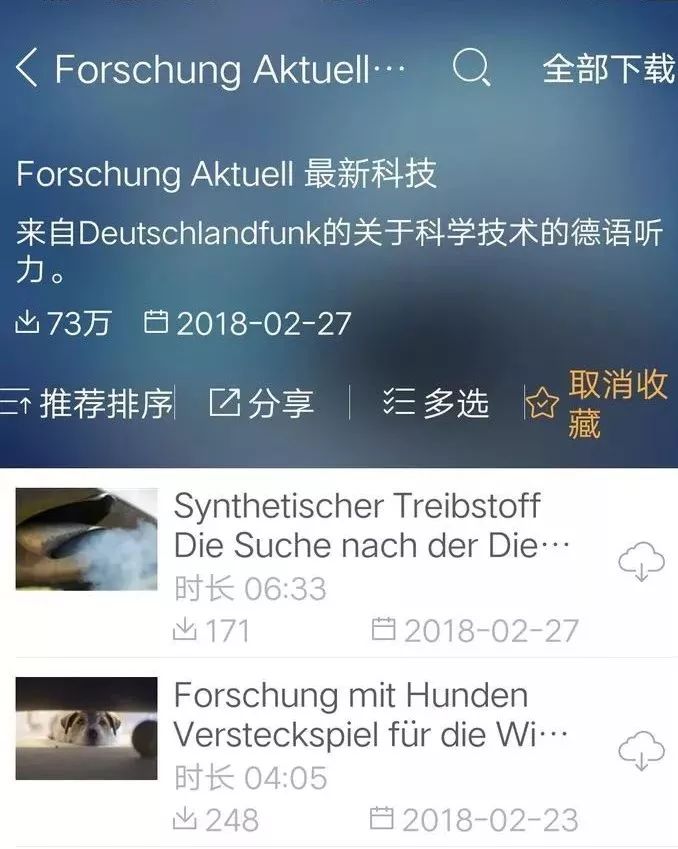Share this album with 分享

(x=262, y=403)
